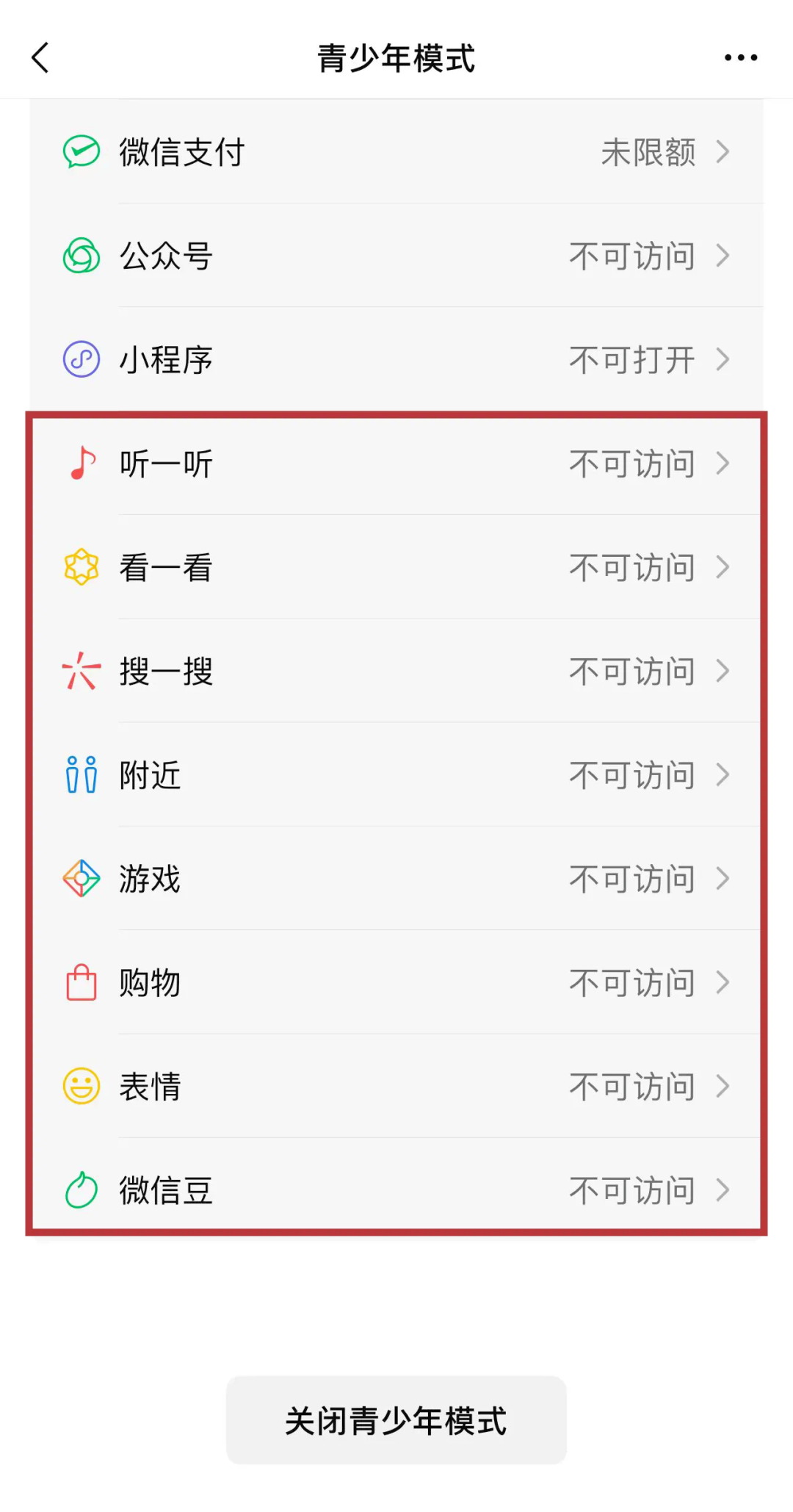793x1512 pixels.
Task: Tap the 关闭青少年模式 button
Action: (x=396, y=1420)
